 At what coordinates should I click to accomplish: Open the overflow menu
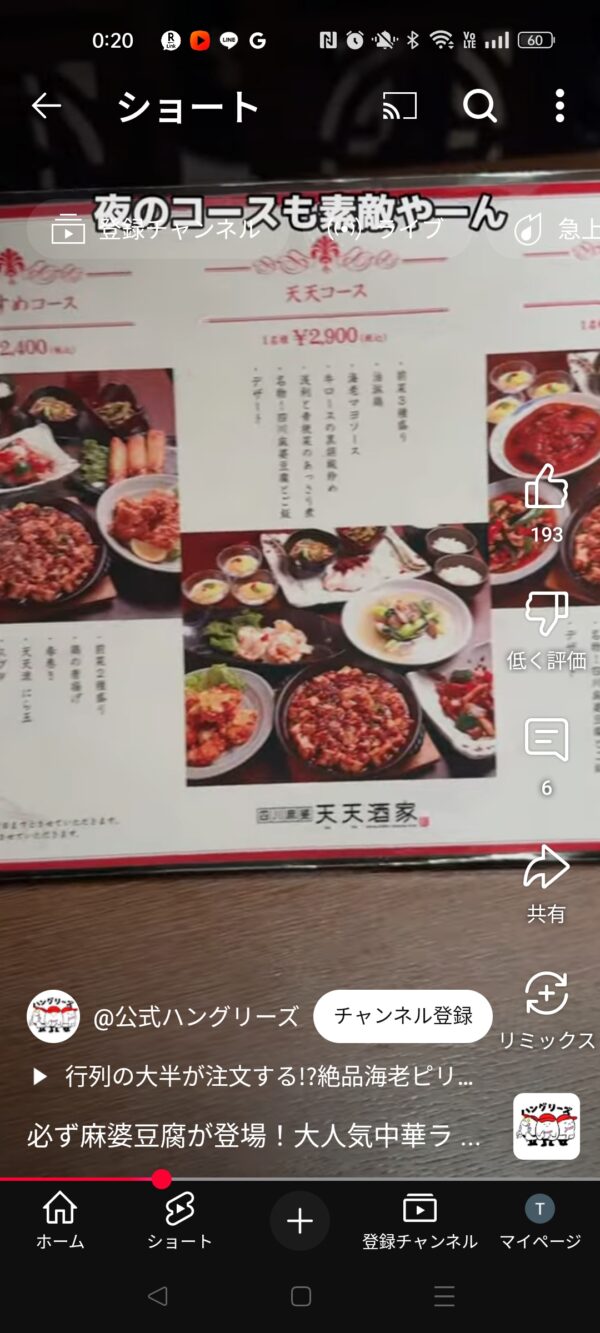tap(559, 106)
